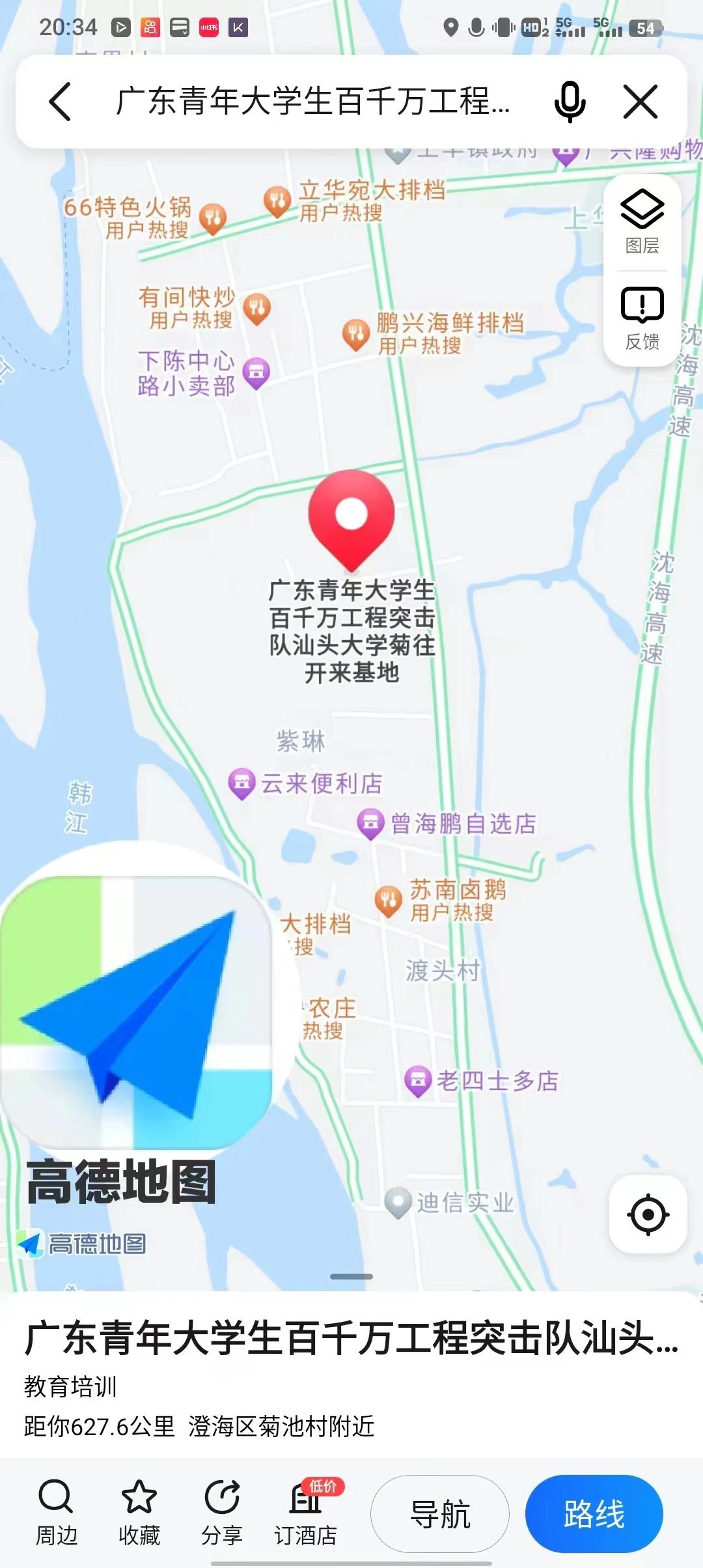This screenshot has height=1568, width=703.
Task: Start navigation with 导航 button
Action: (440, 1513)
